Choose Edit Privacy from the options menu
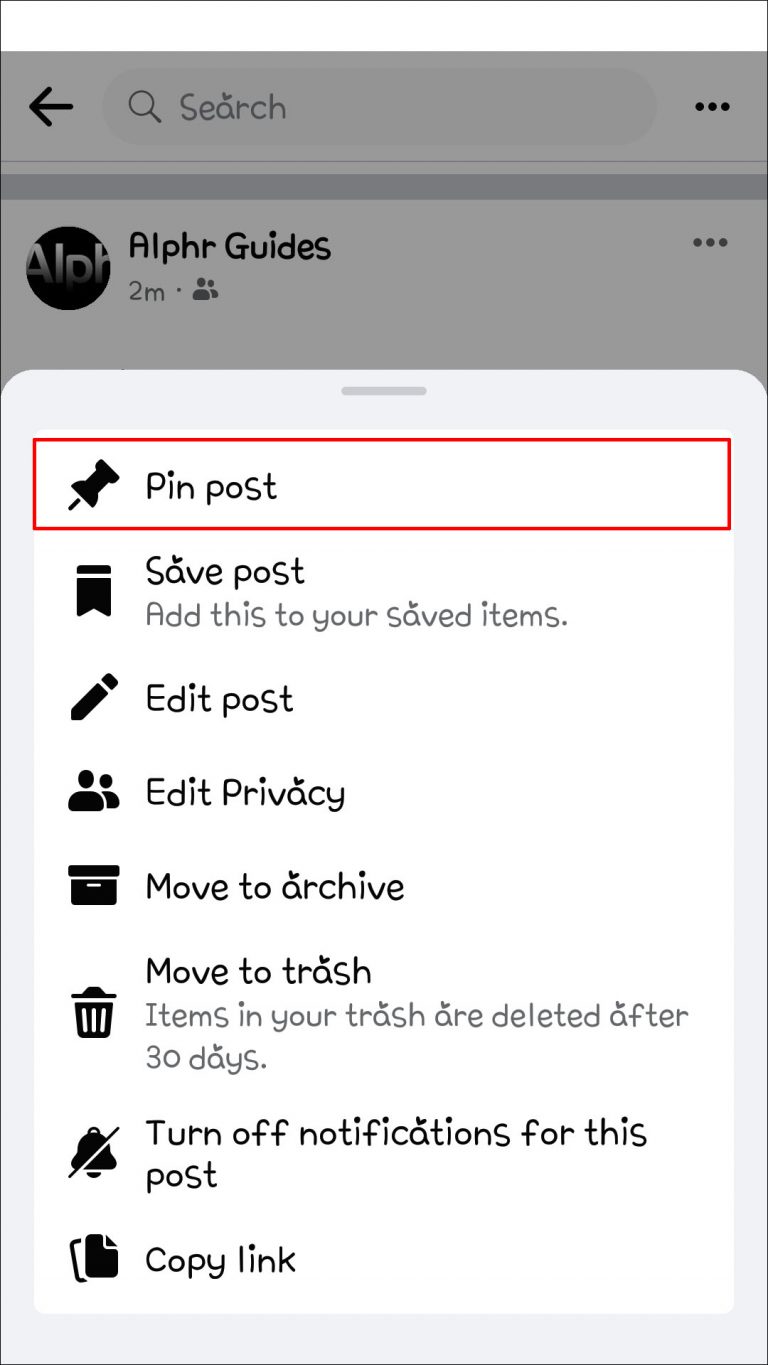Image resolution: width=768 pixels, height=1365 pixels. click(245, 792)
